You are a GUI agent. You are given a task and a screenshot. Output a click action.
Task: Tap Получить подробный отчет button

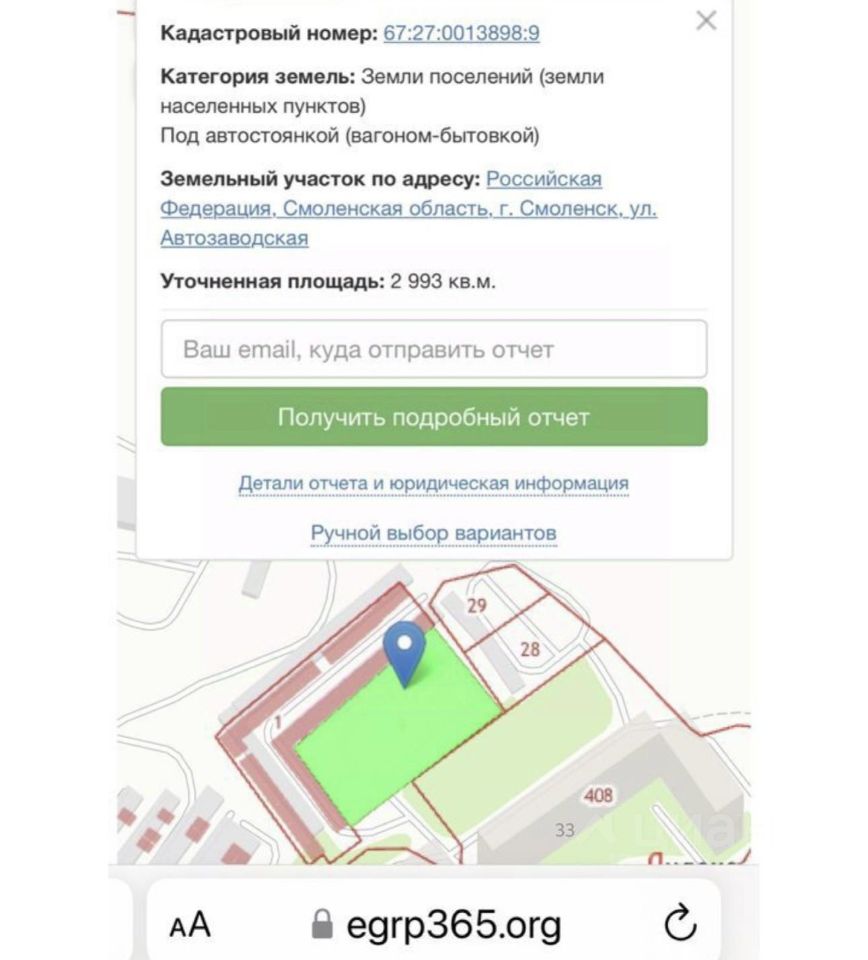pos(434,417)
